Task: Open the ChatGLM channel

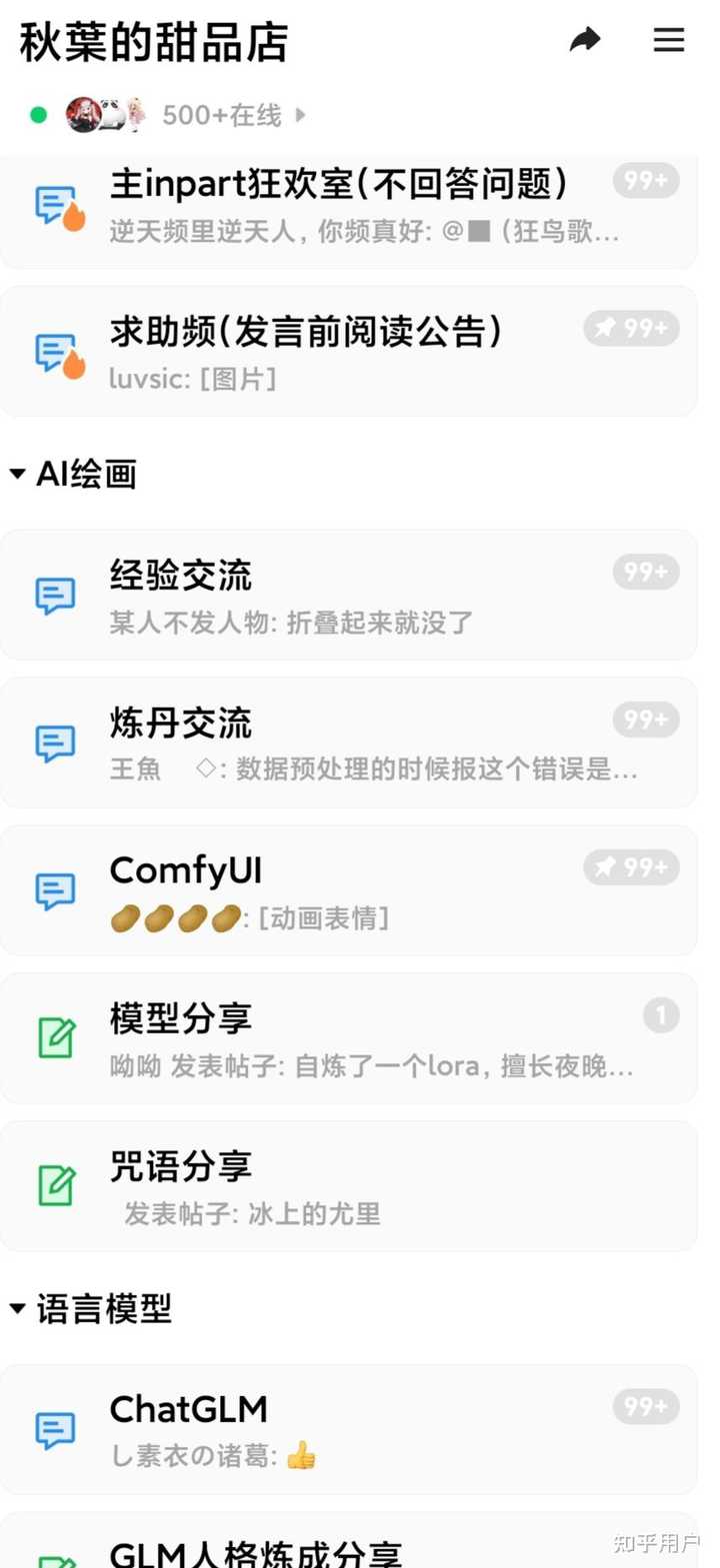Action: coord(188,1409)
